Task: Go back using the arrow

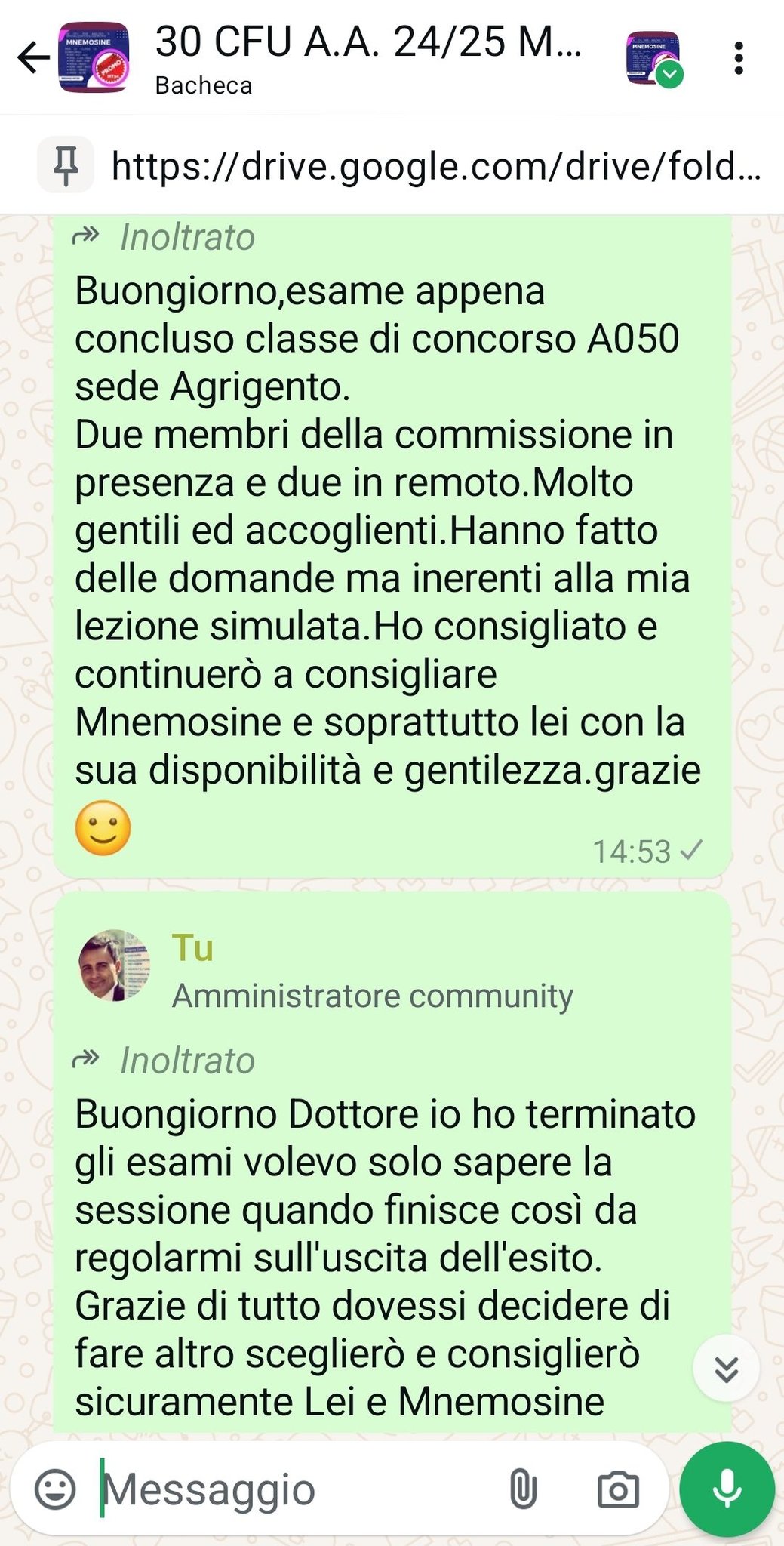Action: click(33, 57)
